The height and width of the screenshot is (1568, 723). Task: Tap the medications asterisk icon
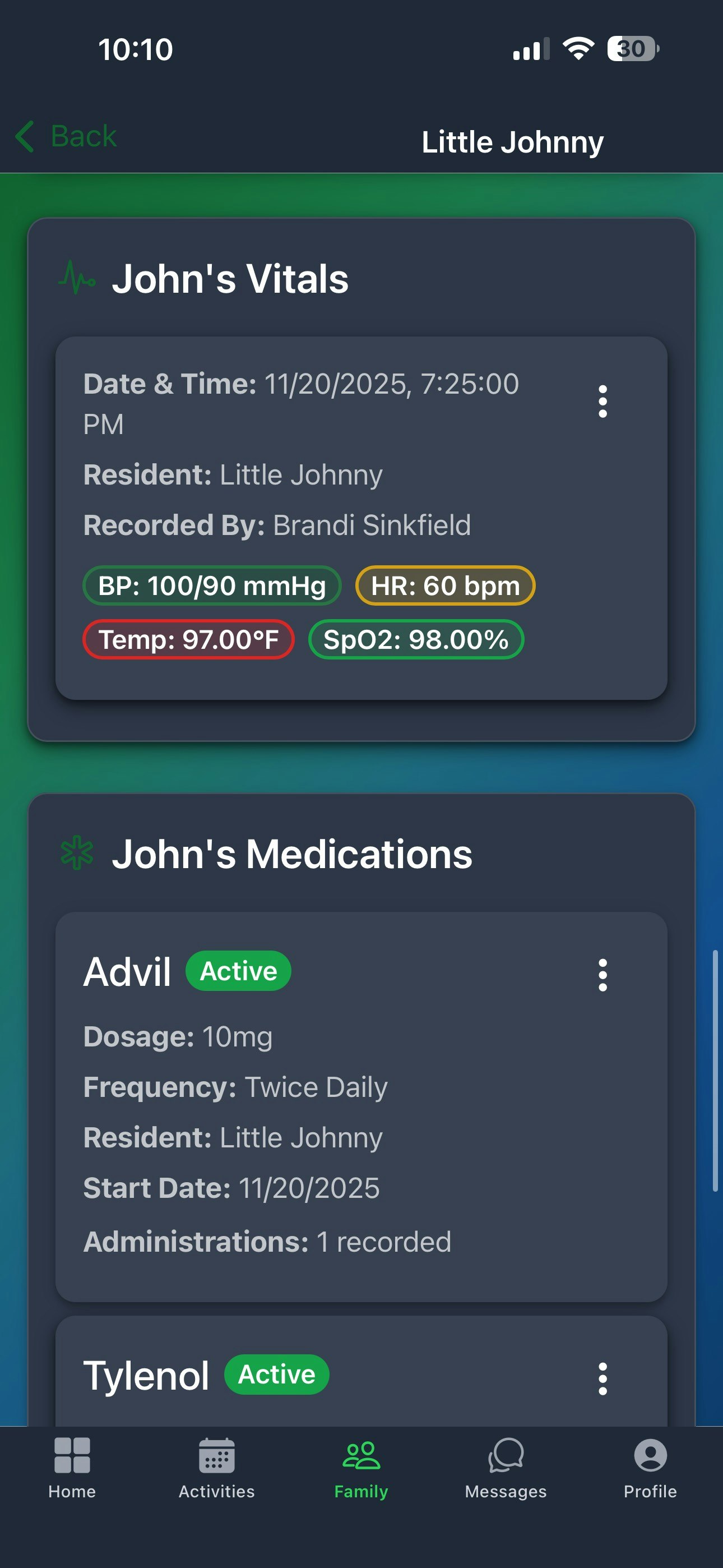pos(78,853)
